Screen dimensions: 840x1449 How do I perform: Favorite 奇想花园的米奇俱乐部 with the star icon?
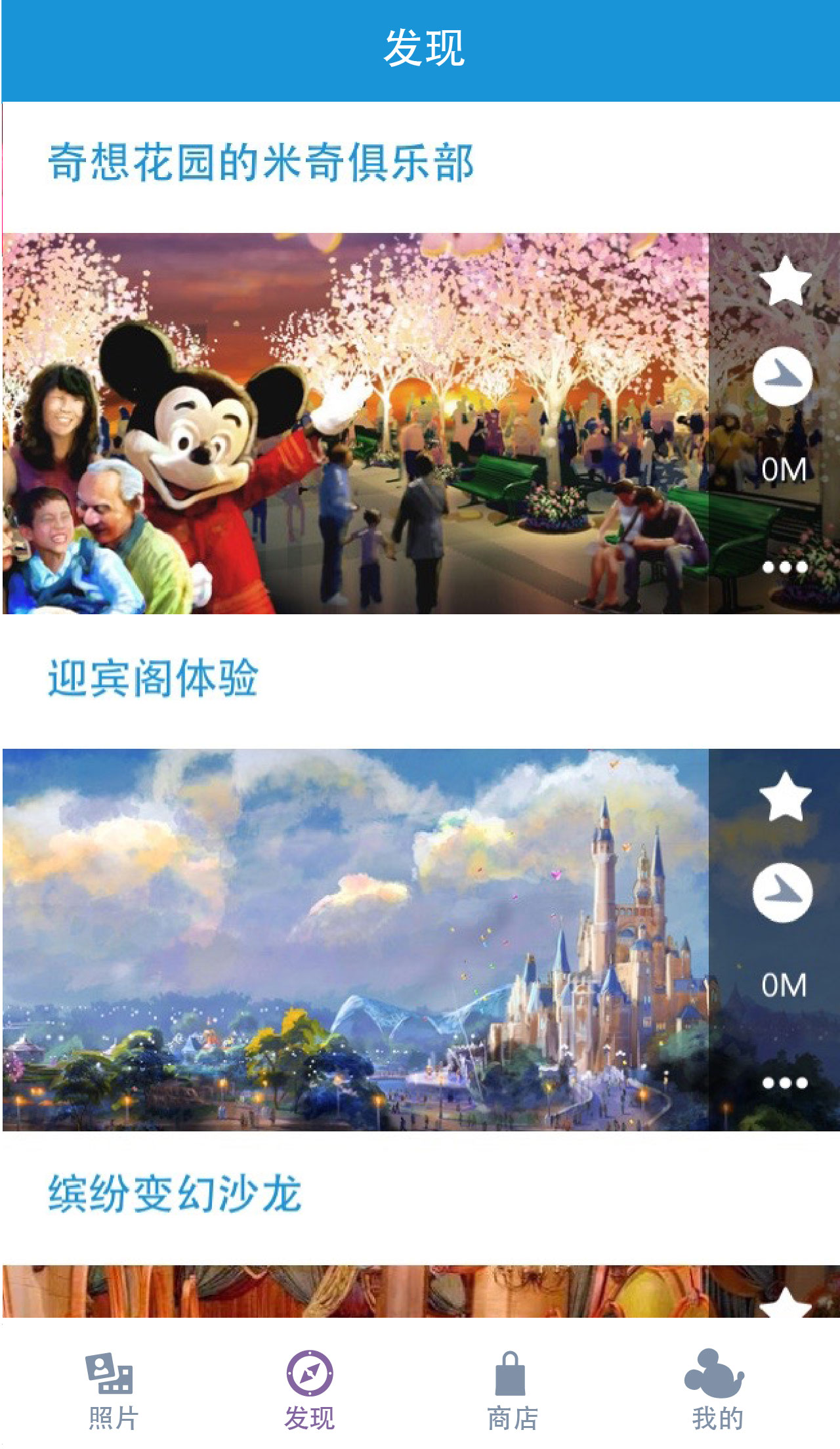784,282
